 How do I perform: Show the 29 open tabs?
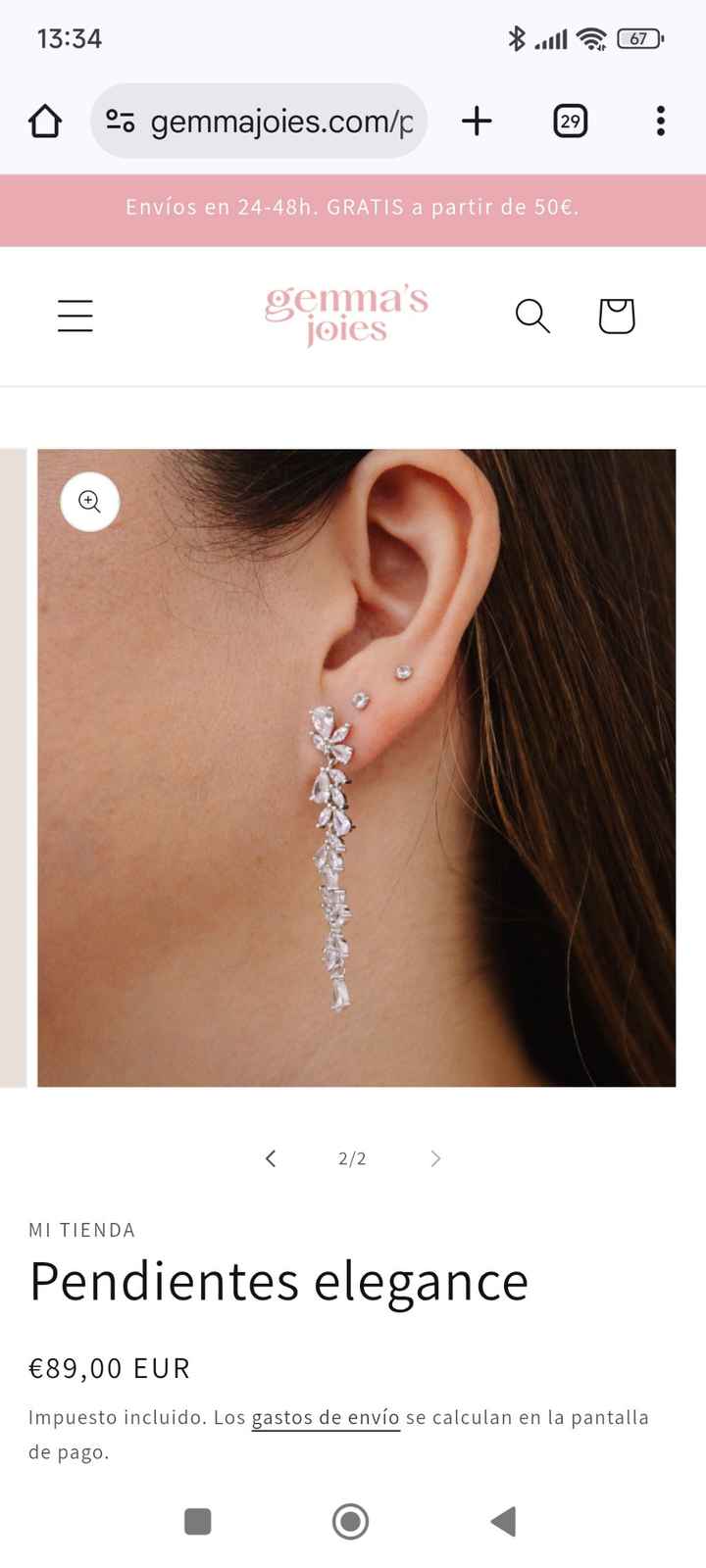(x=570, y=122)
